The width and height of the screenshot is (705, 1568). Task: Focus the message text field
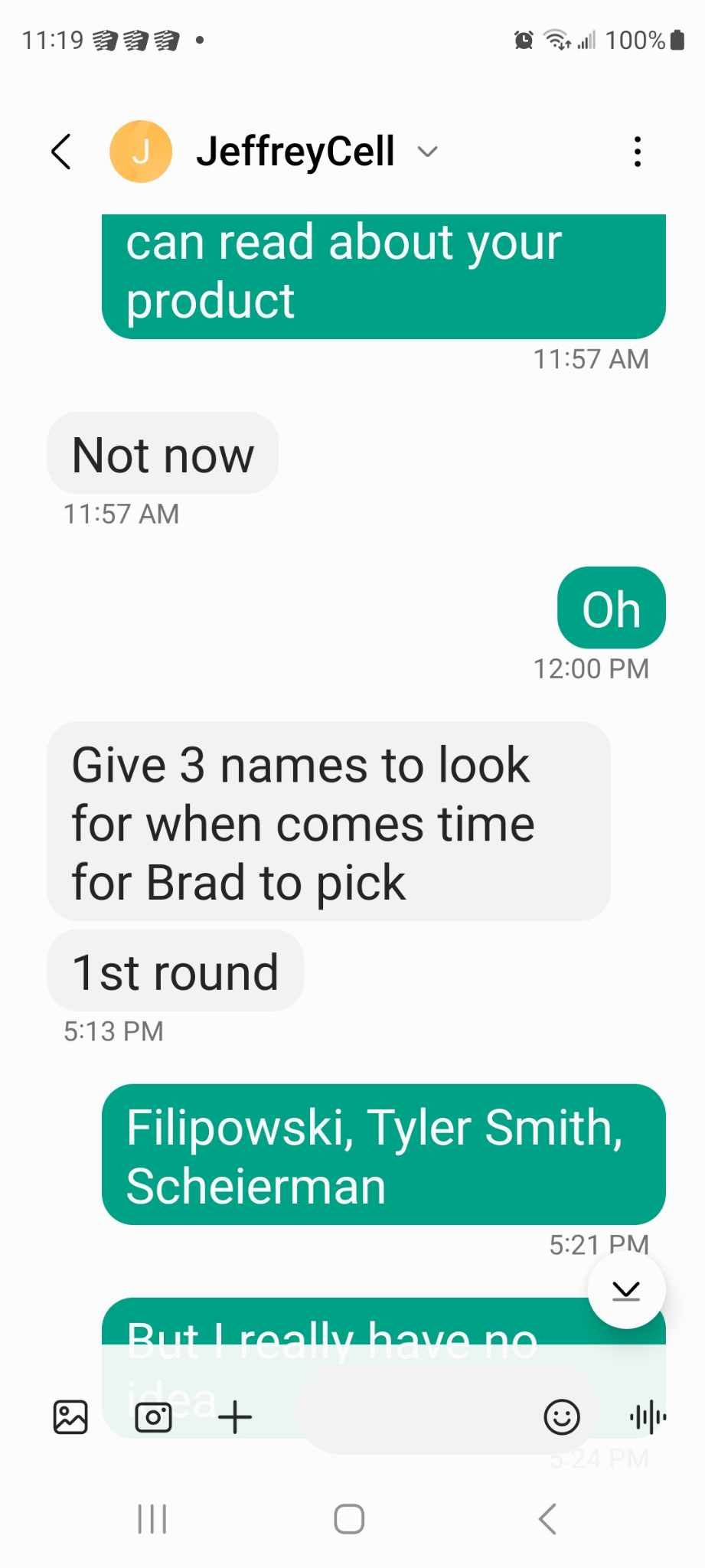tap(413, 1417)
